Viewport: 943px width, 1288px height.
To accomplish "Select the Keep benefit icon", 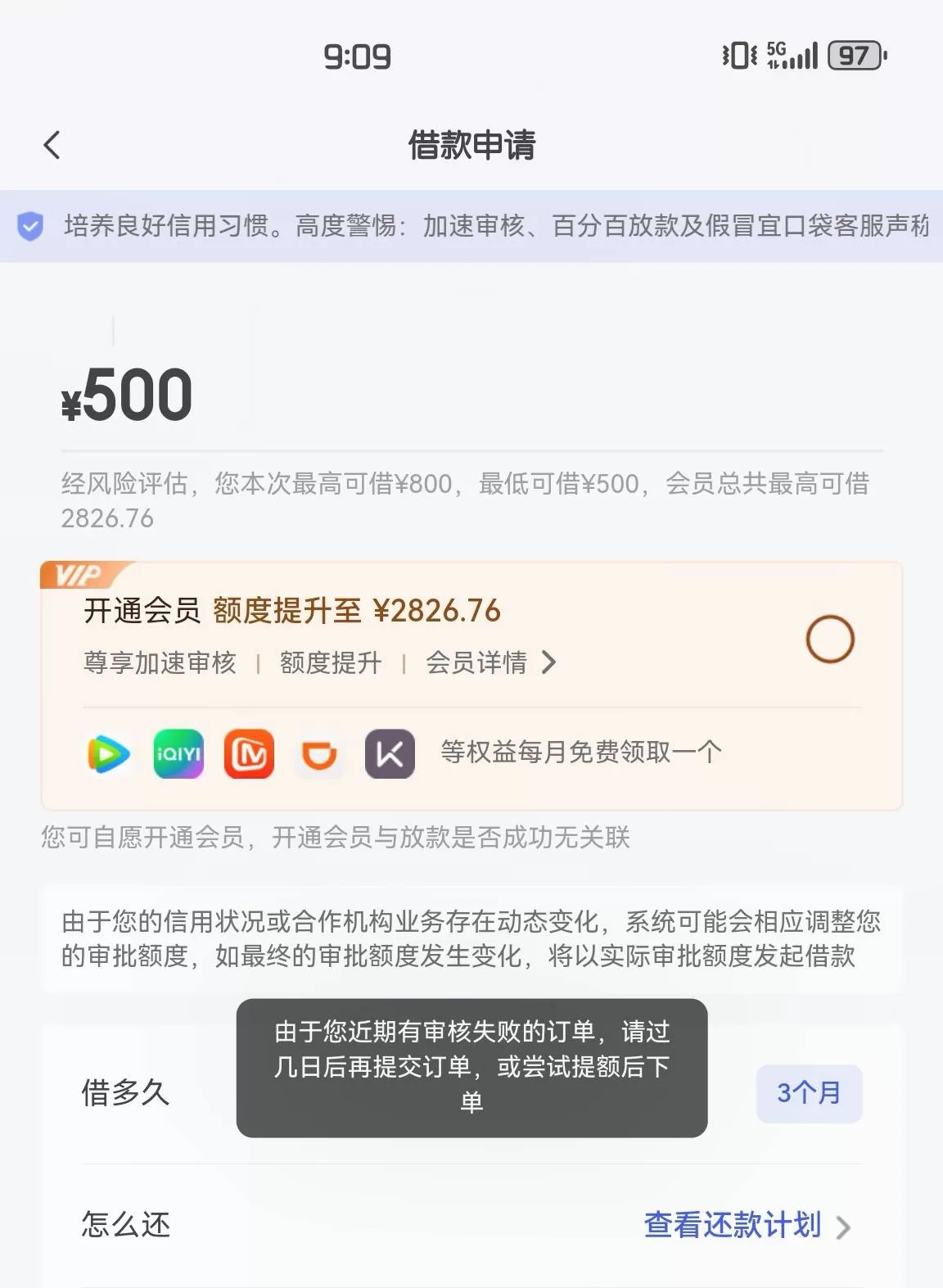I will coord(389,753).
